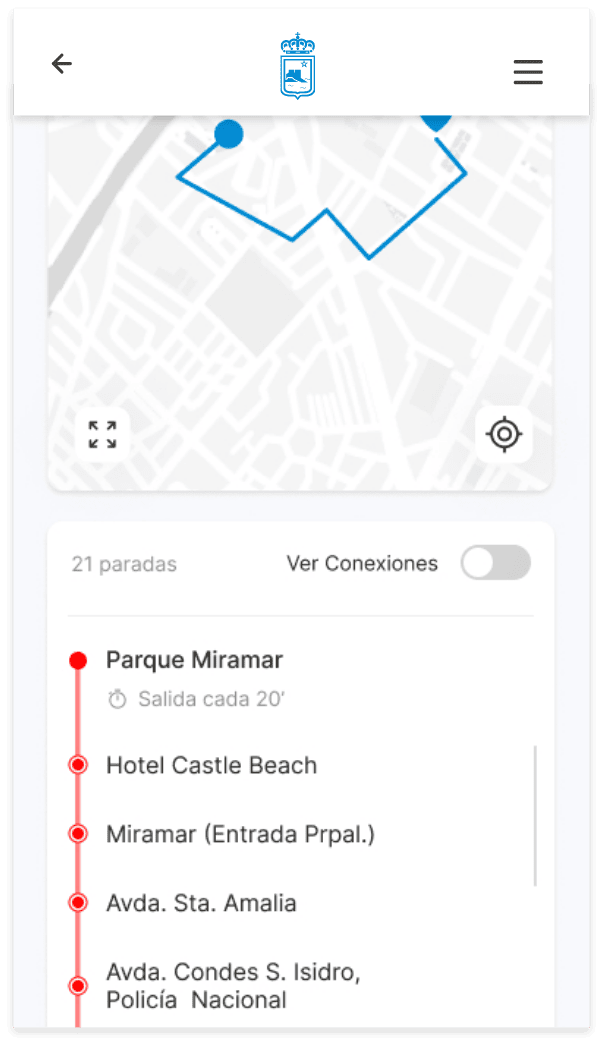Select the Avda. Sta. Amalia stop
Image resolution: width=603 pixels, height=1046 pixels.
(201, 903)
